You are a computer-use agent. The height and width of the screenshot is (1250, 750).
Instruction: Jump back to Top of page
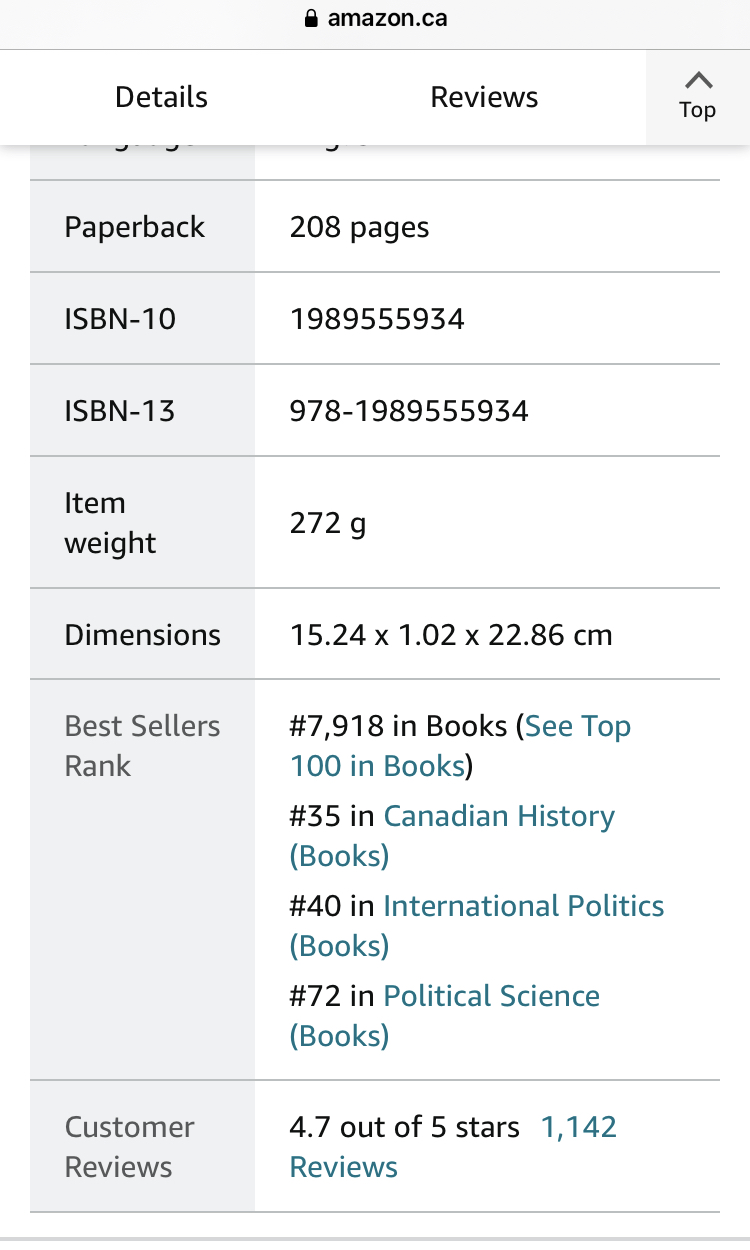[x=697, y=97]
